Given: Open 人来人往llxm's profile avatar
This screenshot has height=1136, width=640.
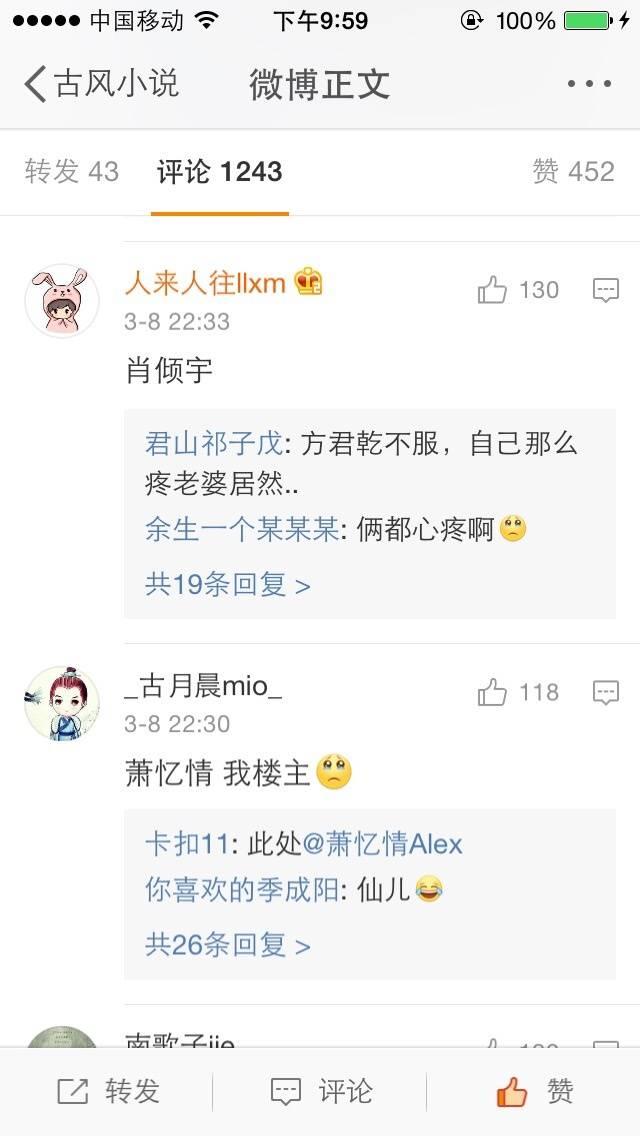Looking at the screenshot, I should tap(62, 301).
